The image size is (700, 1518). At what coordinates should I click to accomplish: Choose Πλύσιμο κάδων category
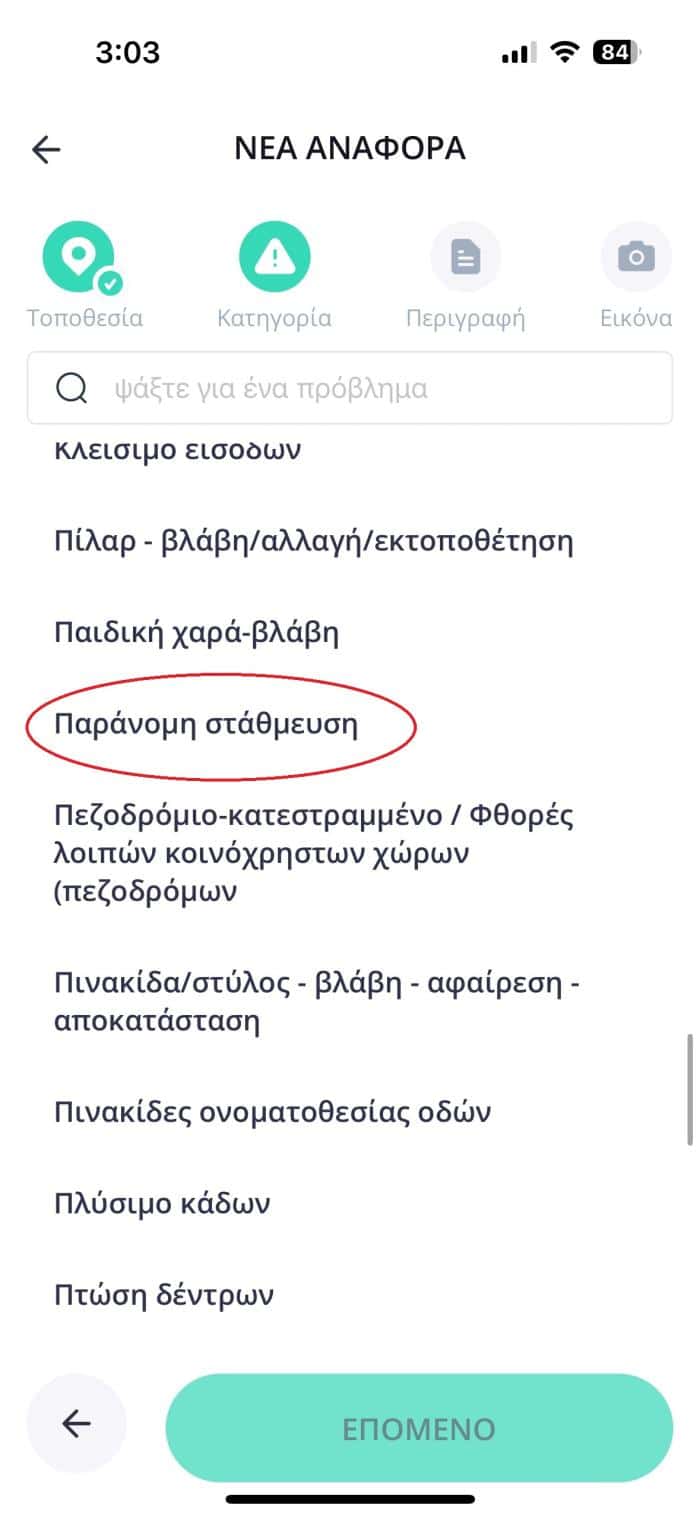[162, 1204]
